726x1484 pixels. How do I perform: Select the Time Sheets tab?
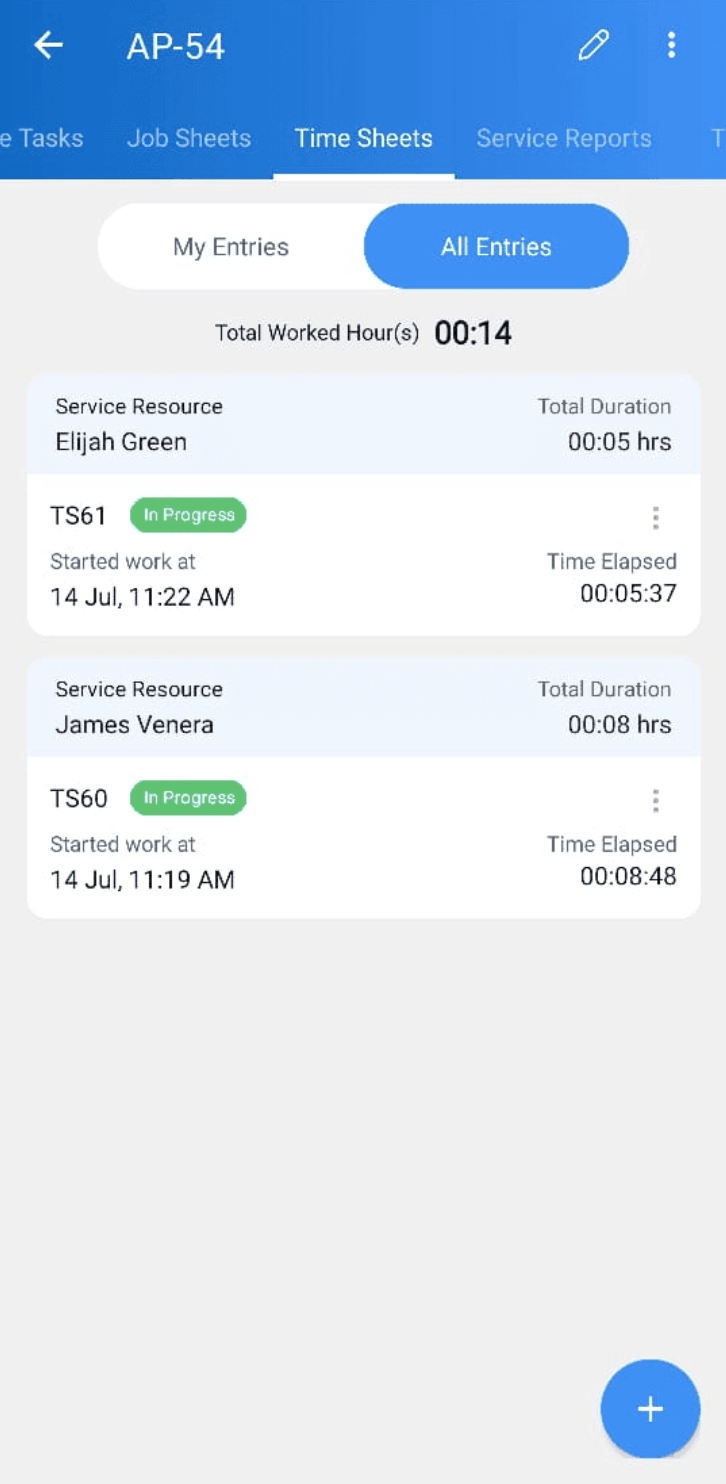tap(363, 138)
